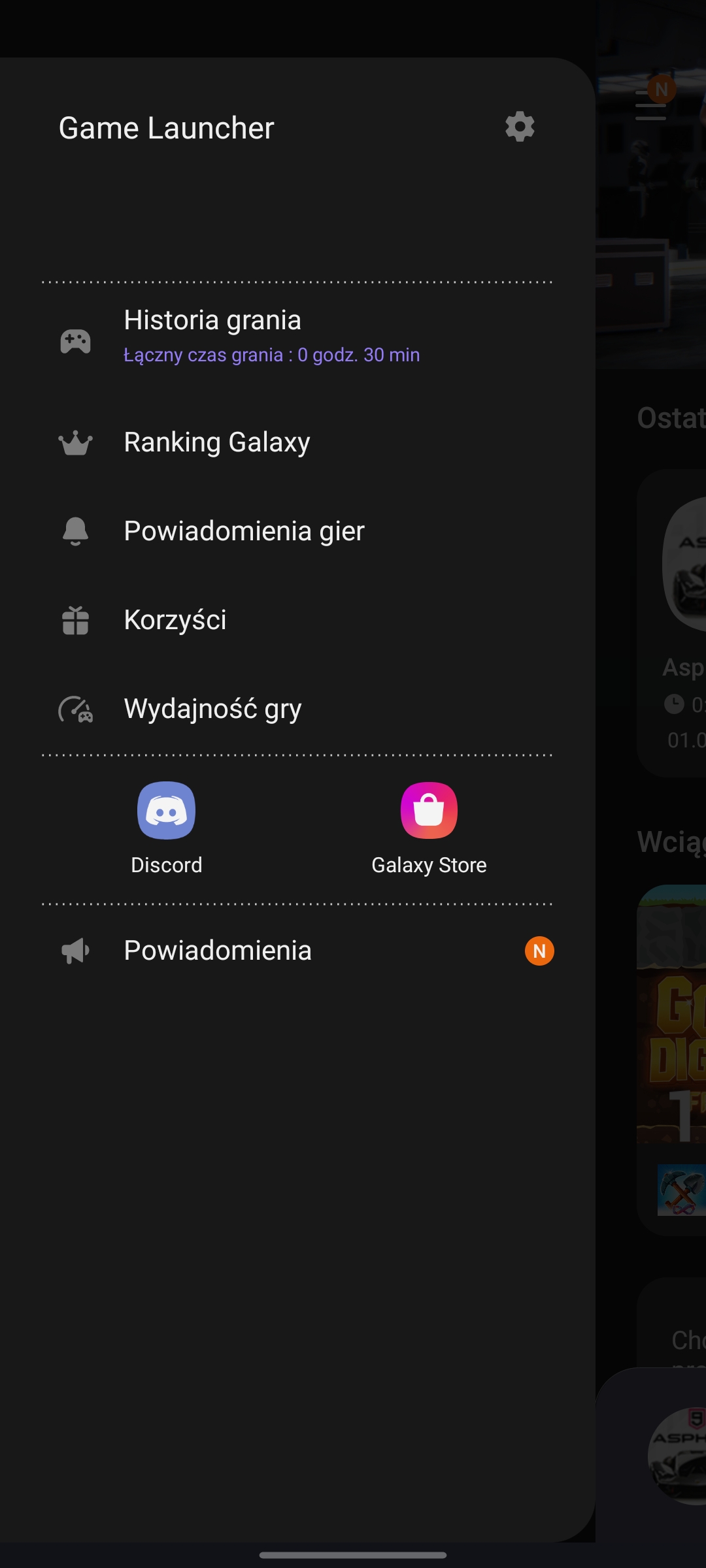Open Game Launcher settings gear
The width and height of the screenshot is (706, 1568).
pos(520,127)
